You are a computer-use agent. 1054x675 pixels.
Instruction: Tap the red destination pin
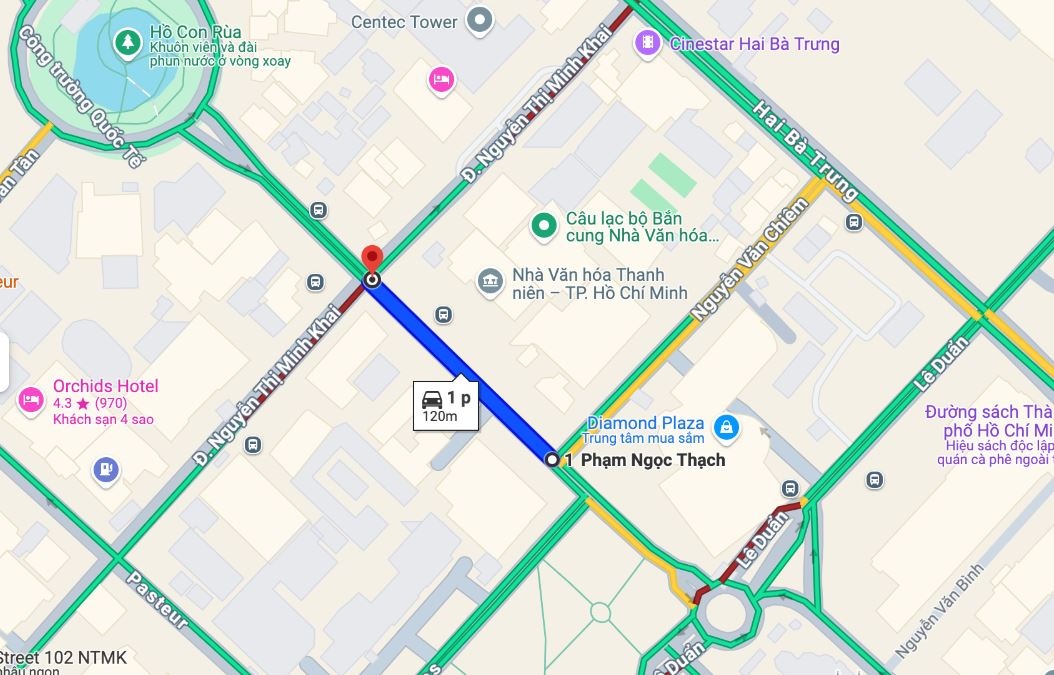point(372,258)
